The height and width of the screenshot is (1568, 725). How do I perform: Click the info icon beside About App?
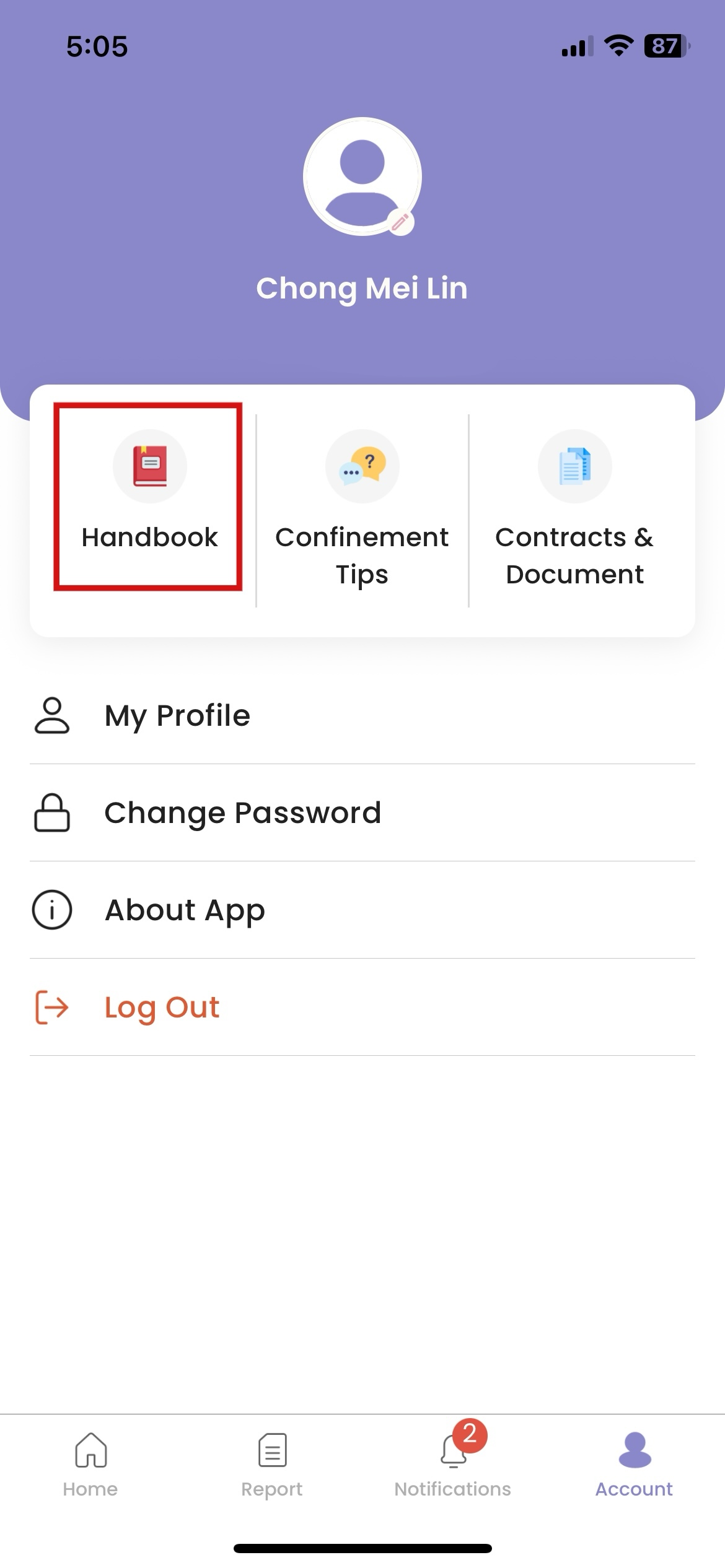52,910
